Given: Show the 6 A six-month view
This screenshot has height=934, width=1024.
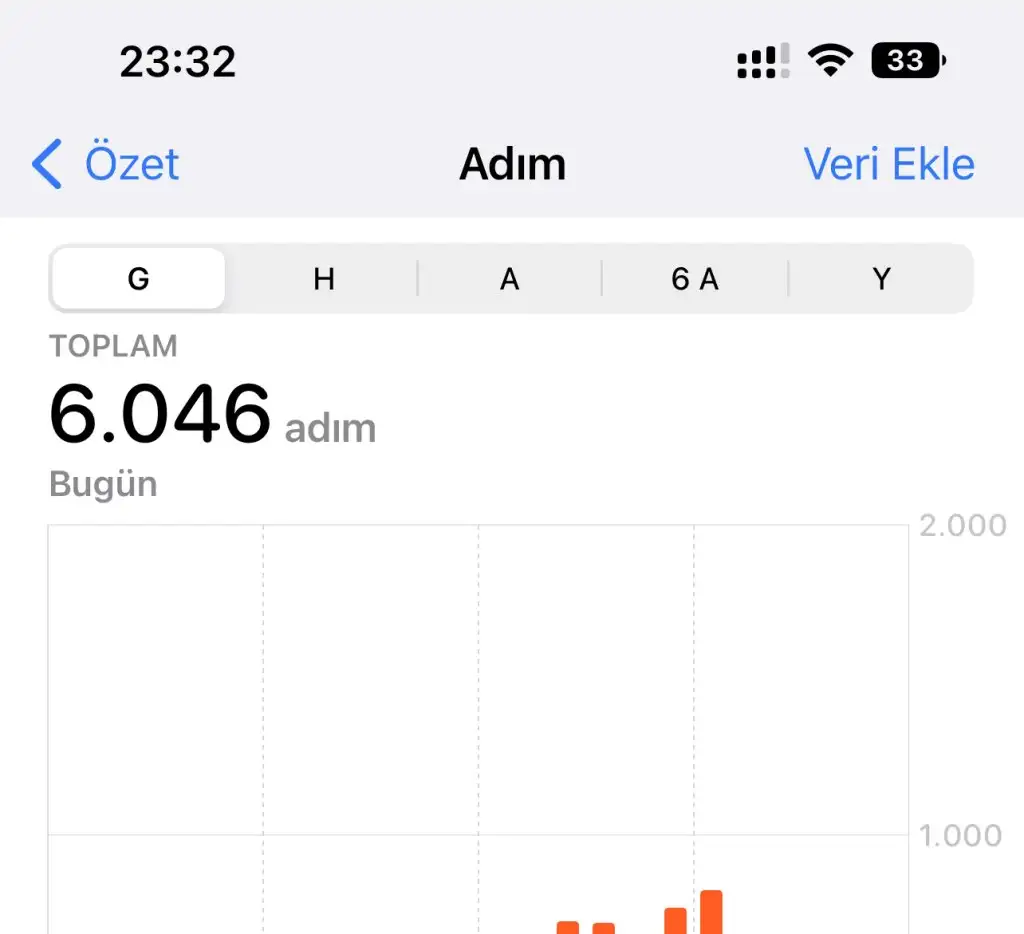Looking at the screenshot, I should 695,279.
